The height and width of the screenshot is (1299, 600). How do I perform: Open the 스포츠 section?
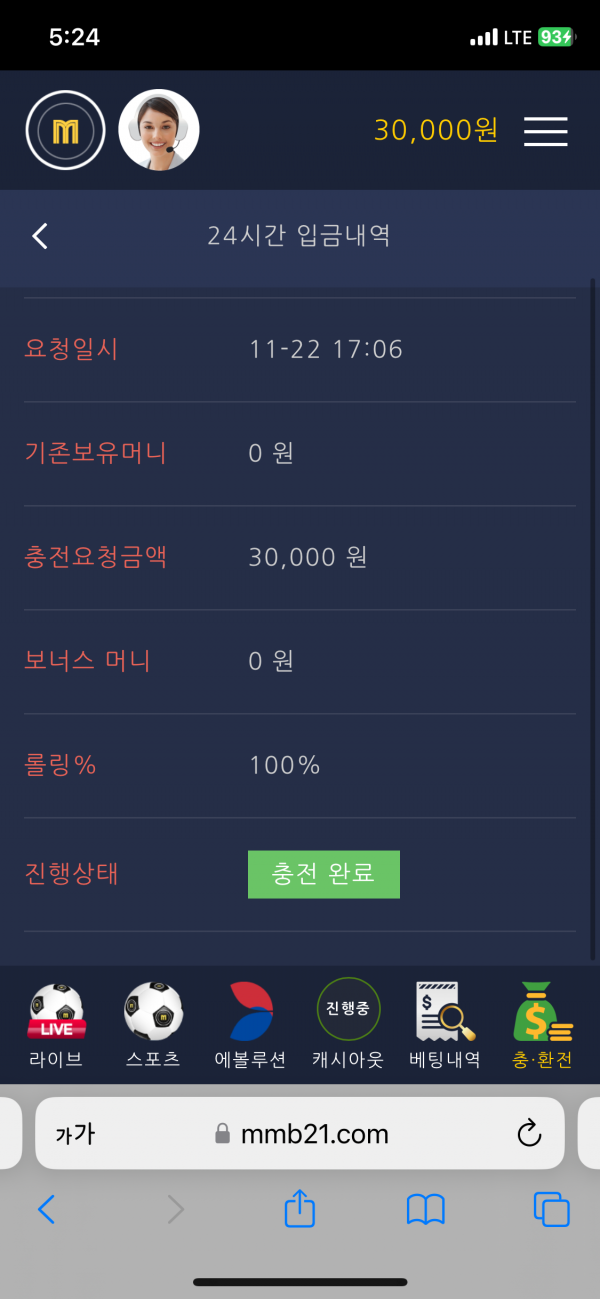click(x=153, y=1025)
